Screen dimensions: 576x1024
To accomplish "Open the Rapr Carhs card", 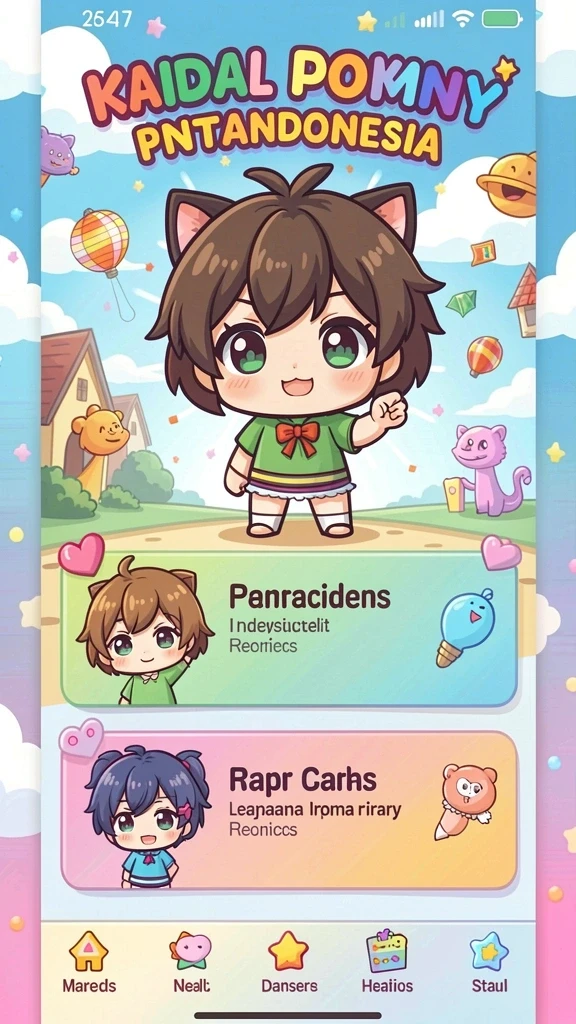I will click(x=289, y=810).
